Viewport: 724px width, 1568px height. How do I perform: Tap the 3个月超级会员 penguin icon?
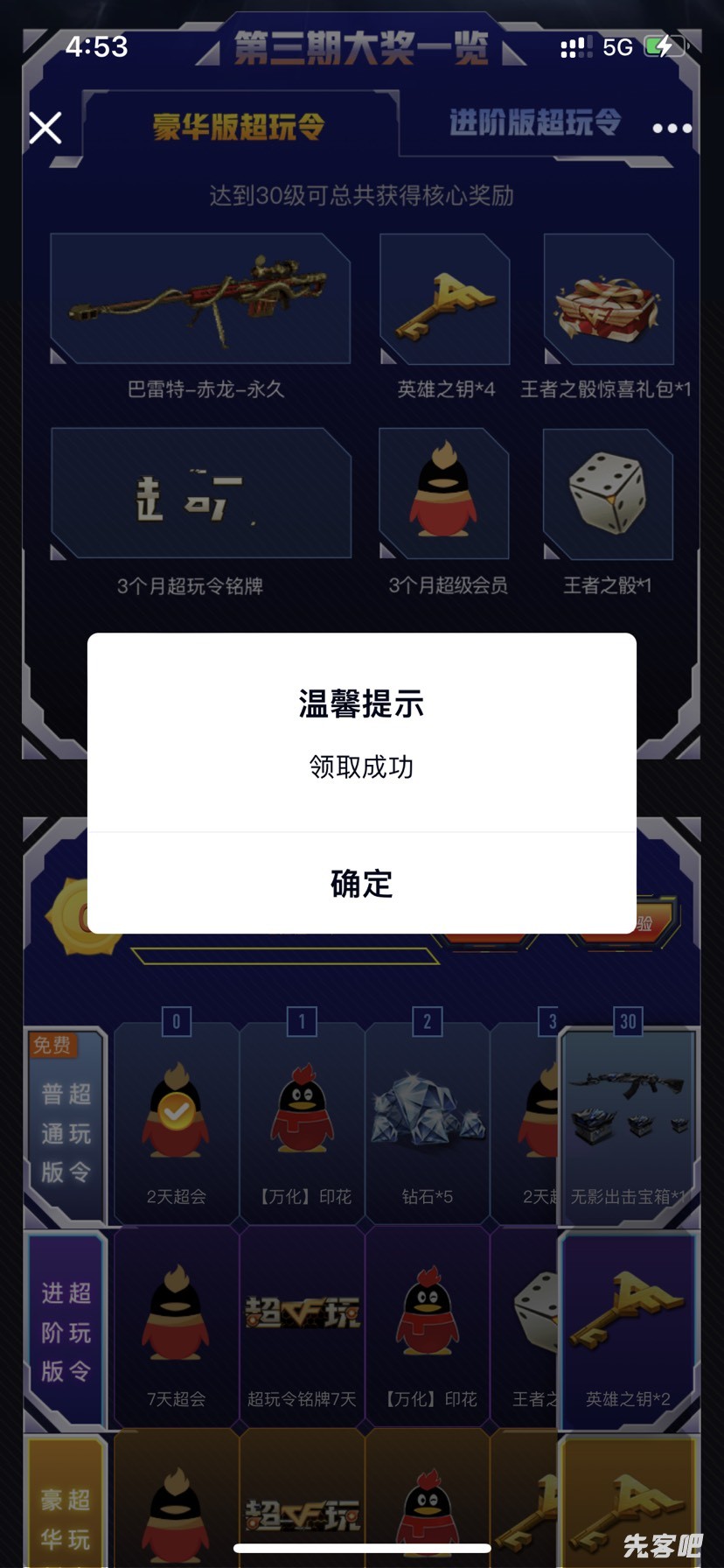444,495
